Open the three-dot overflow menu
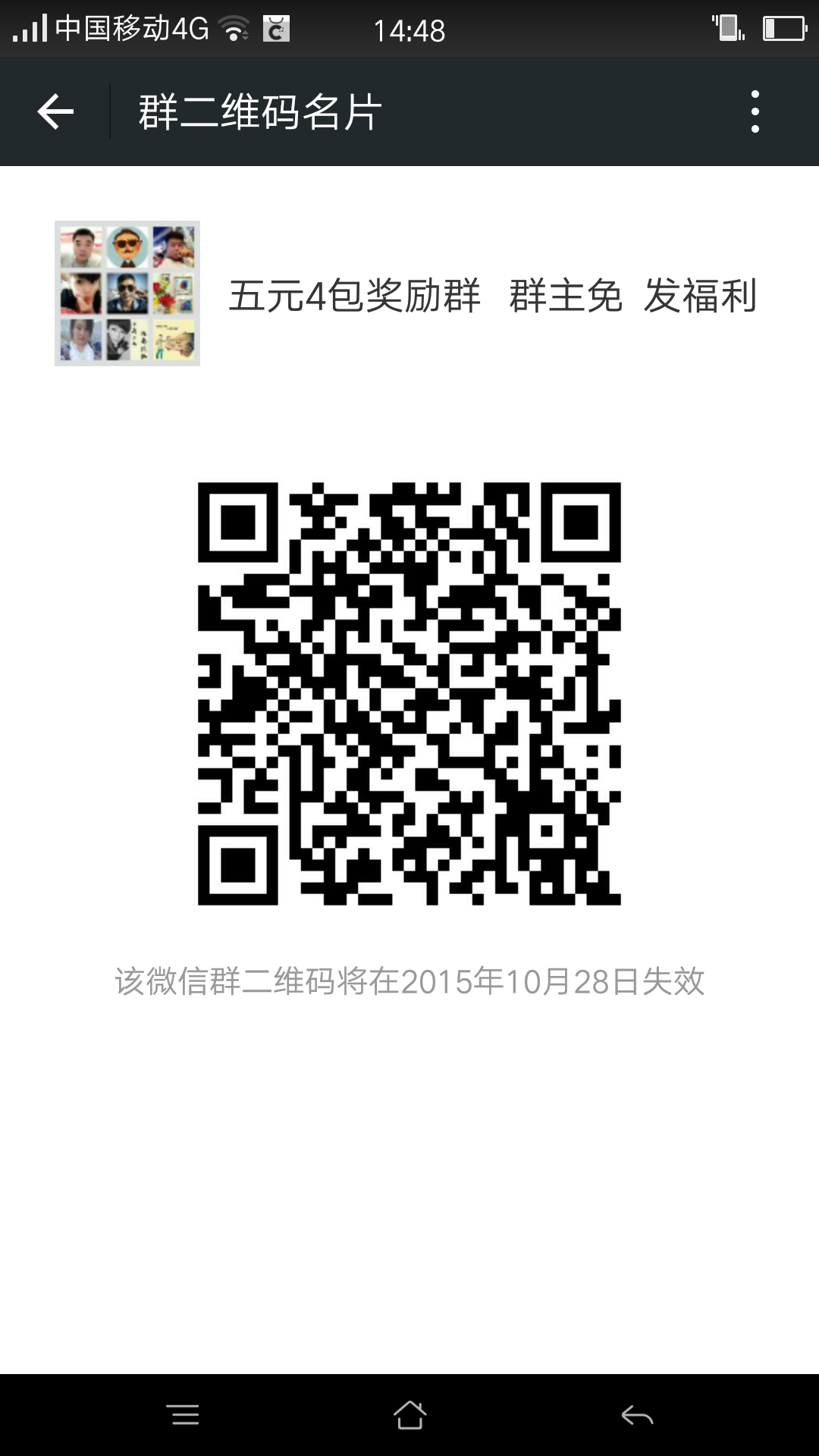 [755, 112]
